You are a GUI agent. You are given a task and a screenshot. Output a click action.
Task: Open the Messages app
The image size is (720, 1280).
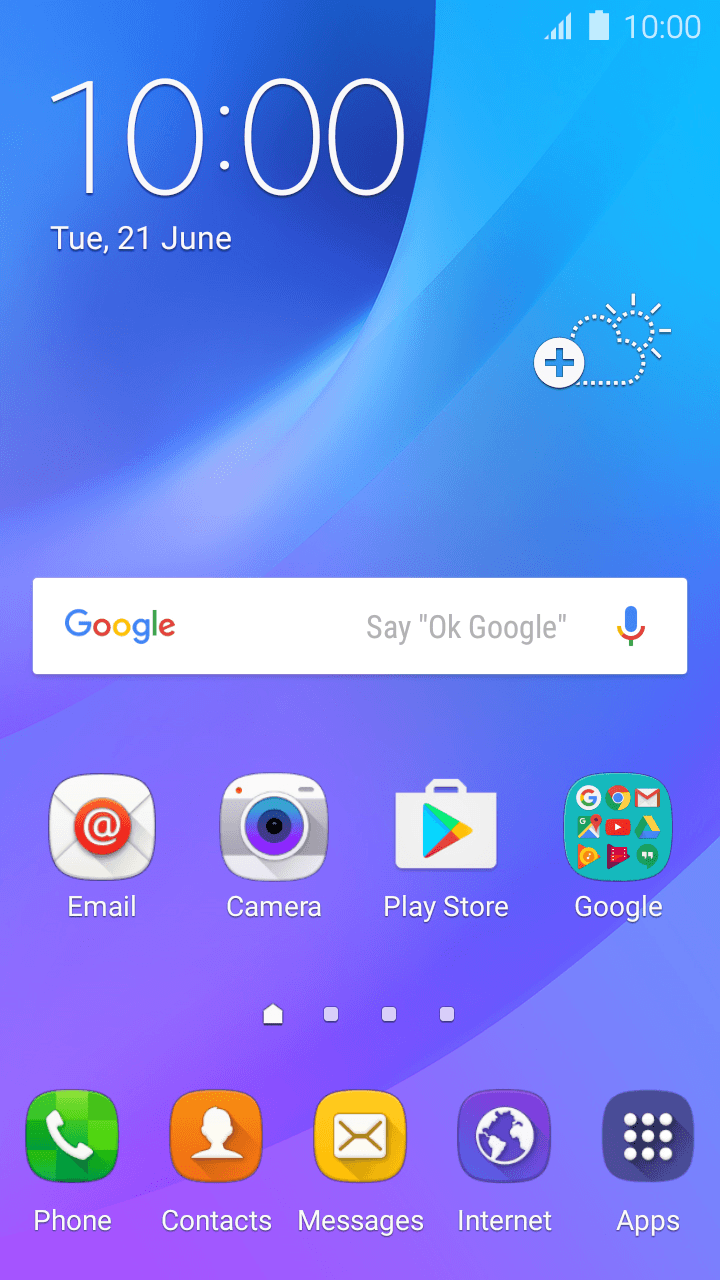click(x=360, y=1136)
